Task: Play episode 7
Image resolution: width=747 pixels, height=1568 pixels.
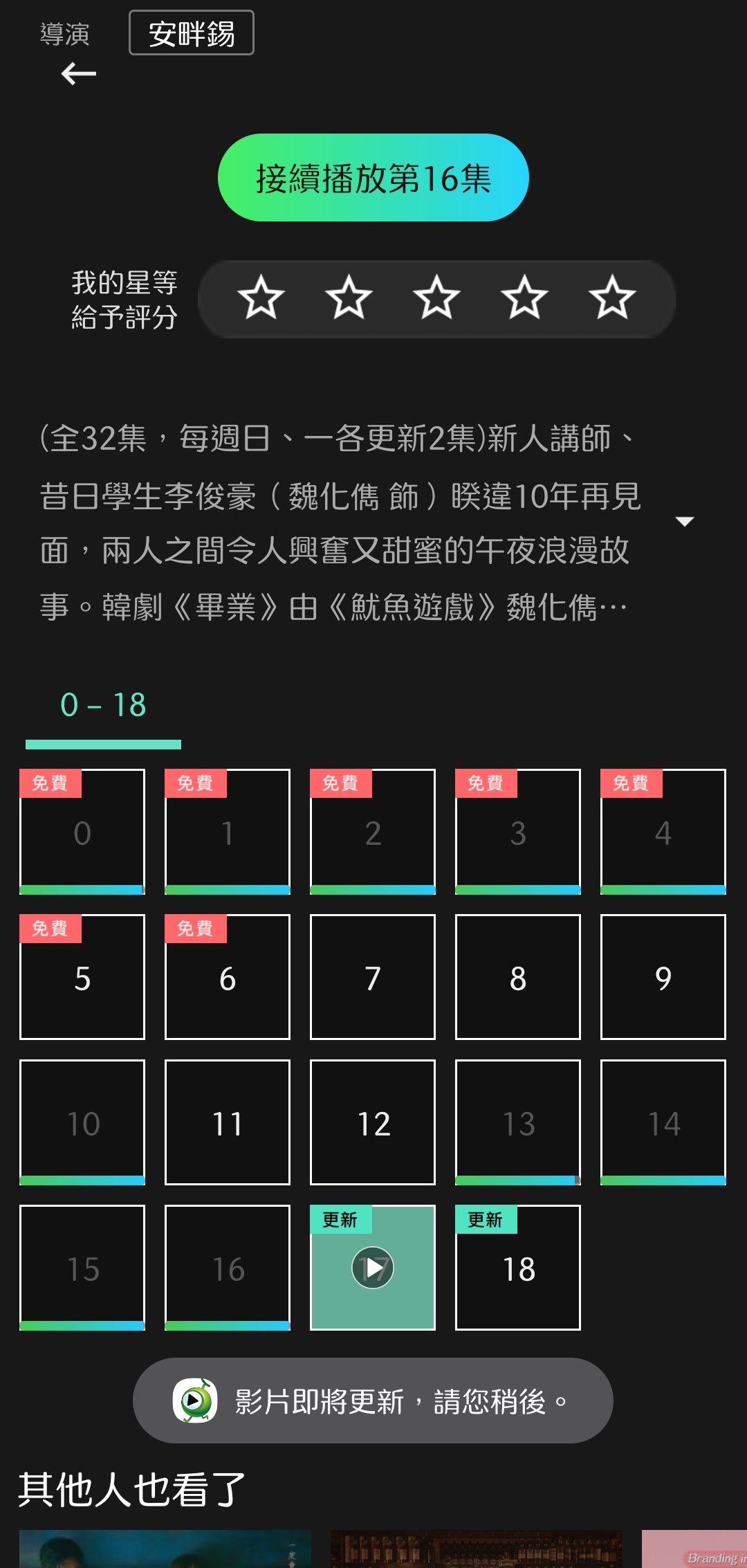Action: 373,977
